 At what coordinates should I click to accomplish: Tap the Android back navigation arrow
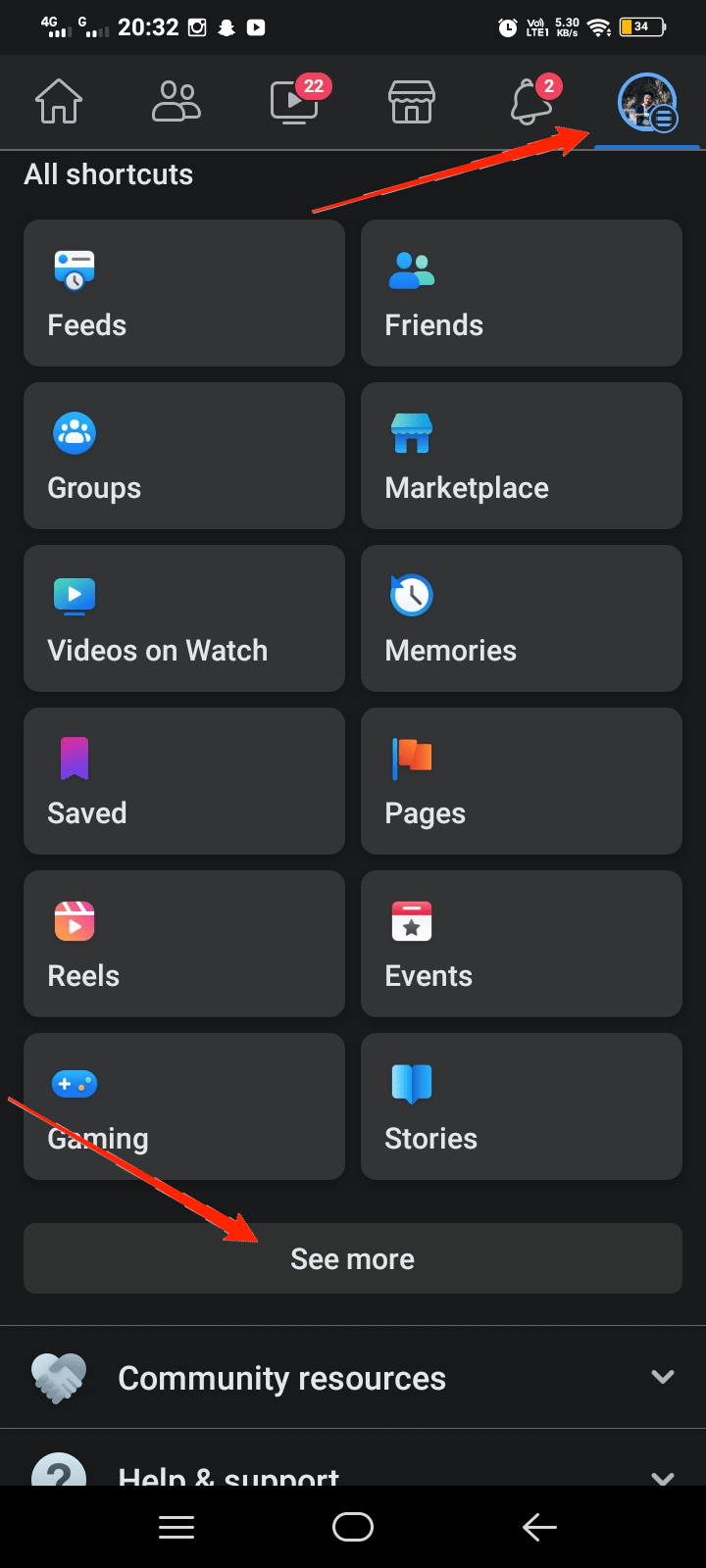[539, 1527]
